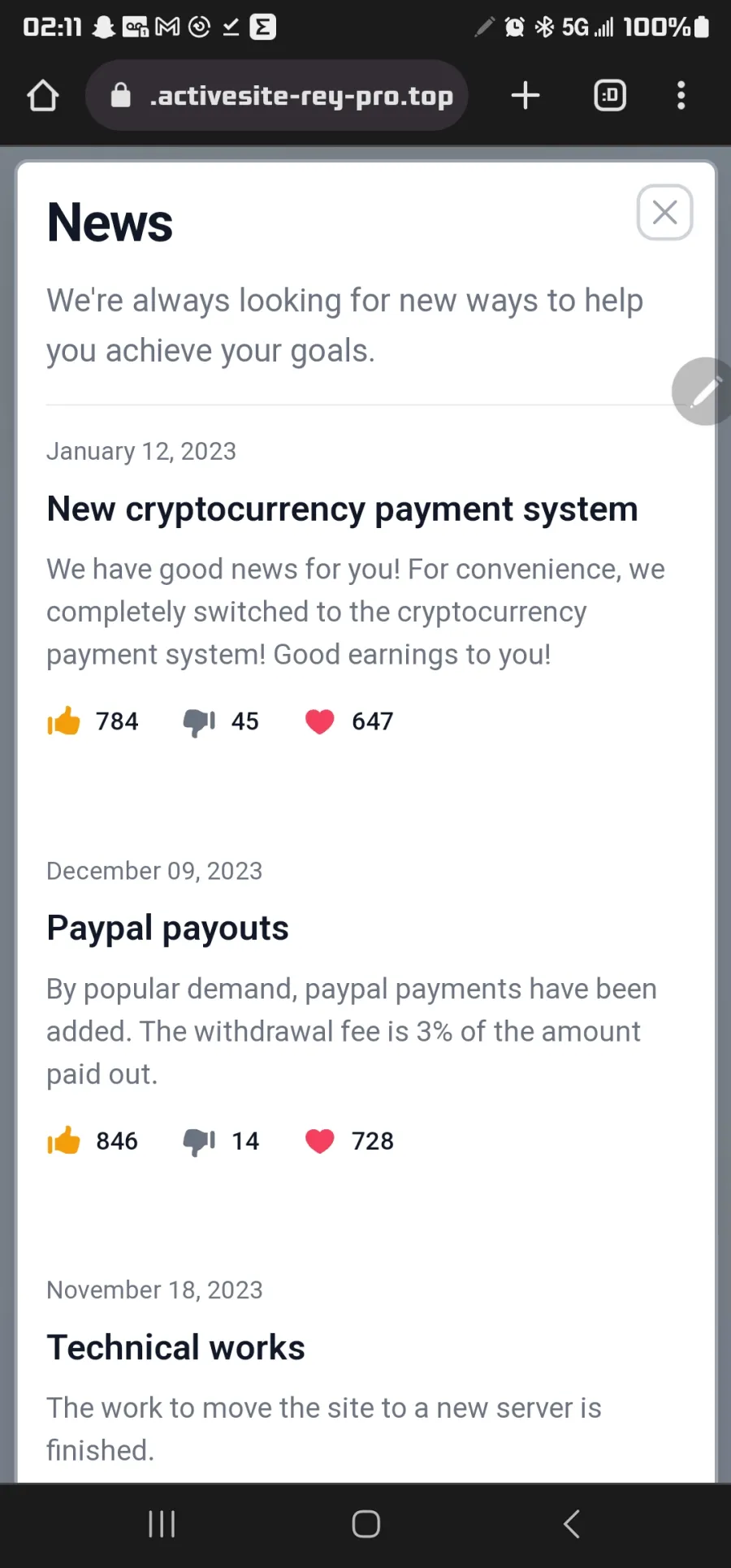Image resolution: width=731 pixels, height=1568 pixels.
Task: Dislike the cryptocurrency payment system post
Action: (x=199, y=721)
